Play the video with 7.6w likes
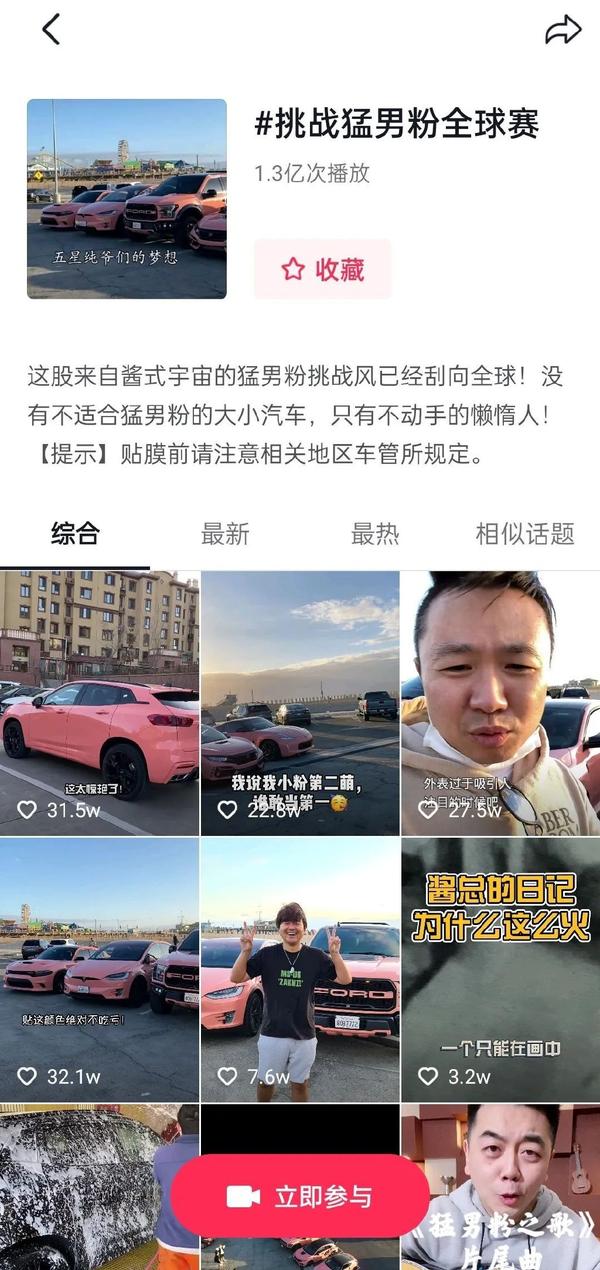The image size is (600, 1270). tap(300, 968)
